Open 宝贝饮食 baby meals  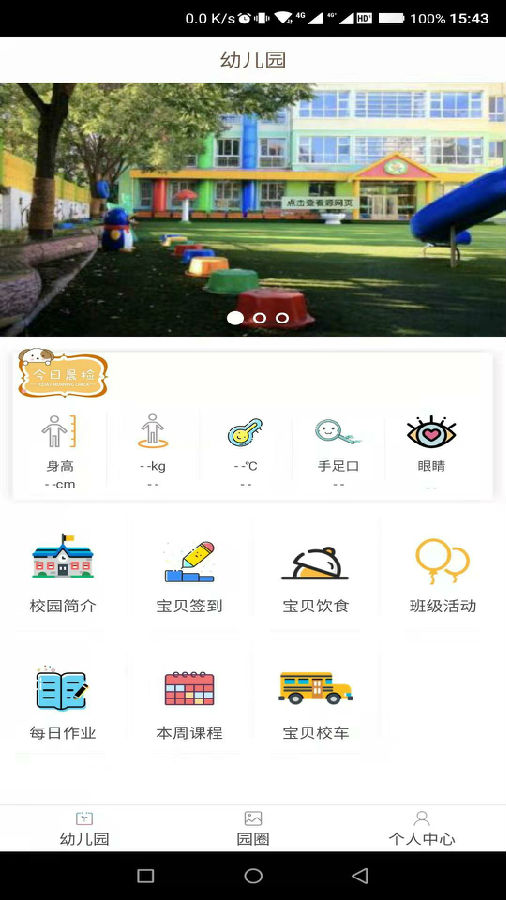coord(316,573)
